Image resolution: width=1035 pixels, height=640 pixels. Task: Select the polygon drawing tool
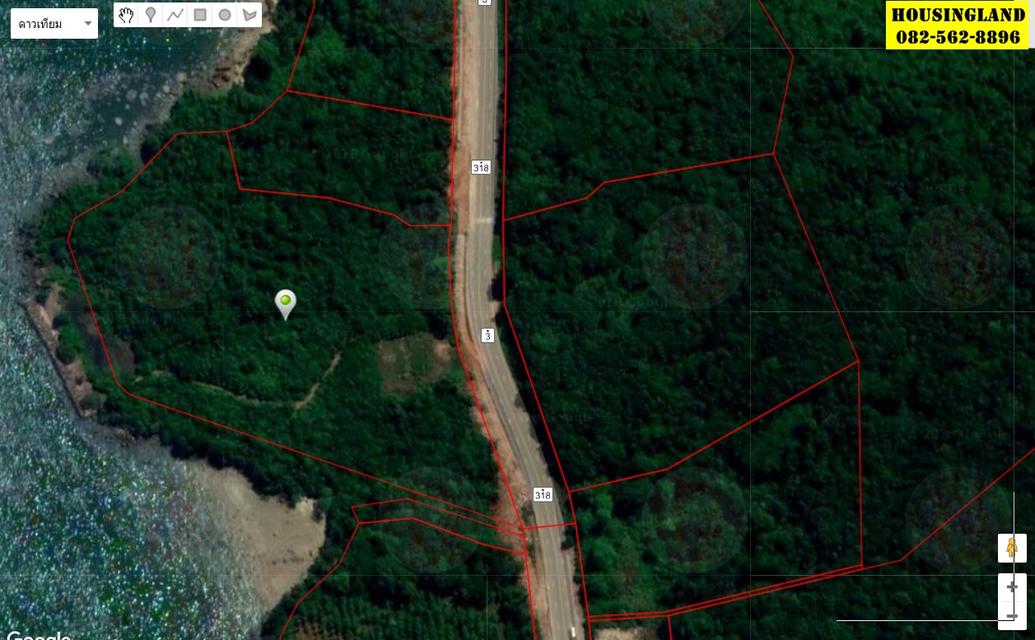point(249,15)
